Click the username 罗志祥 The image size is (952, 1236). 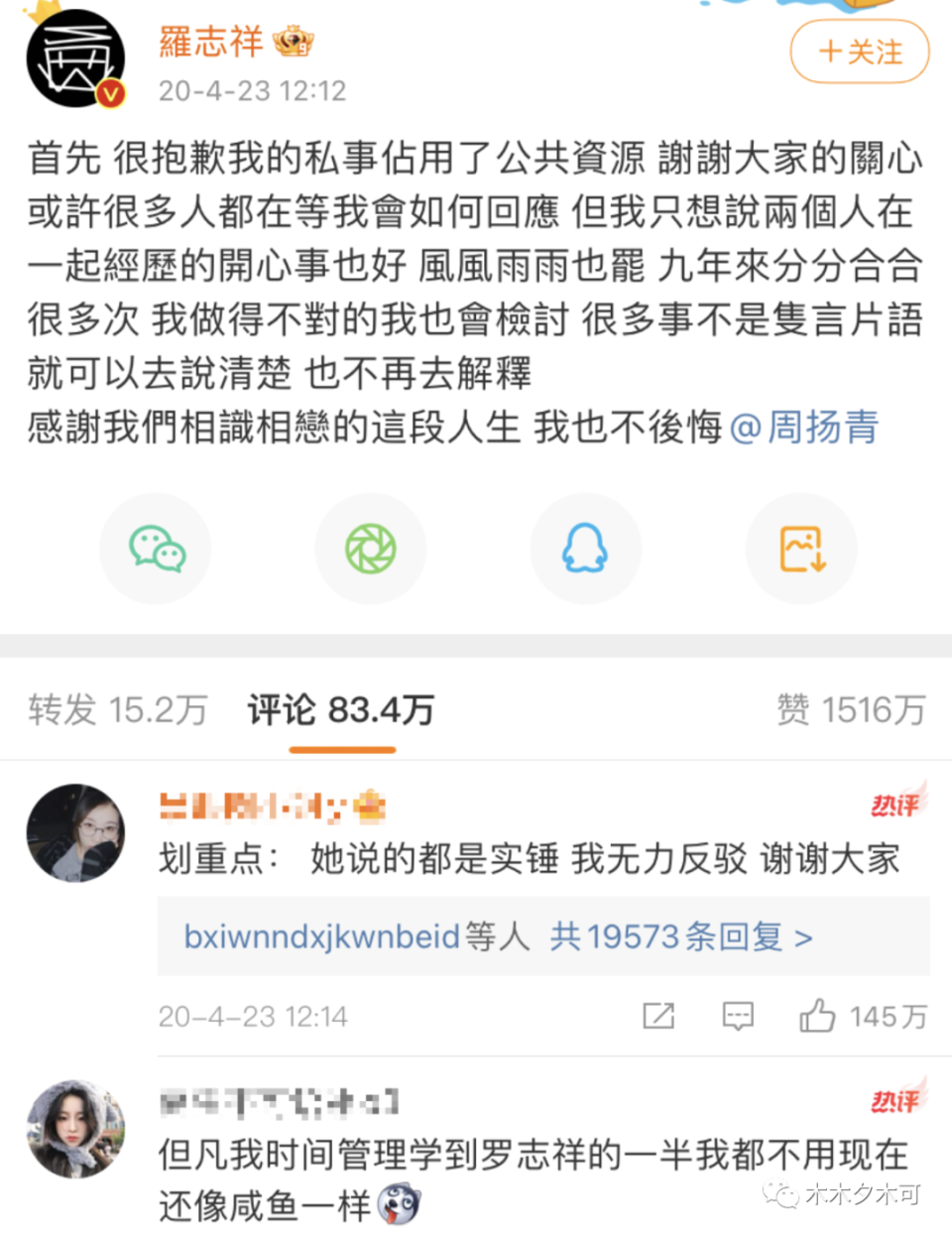click(210, 44)
